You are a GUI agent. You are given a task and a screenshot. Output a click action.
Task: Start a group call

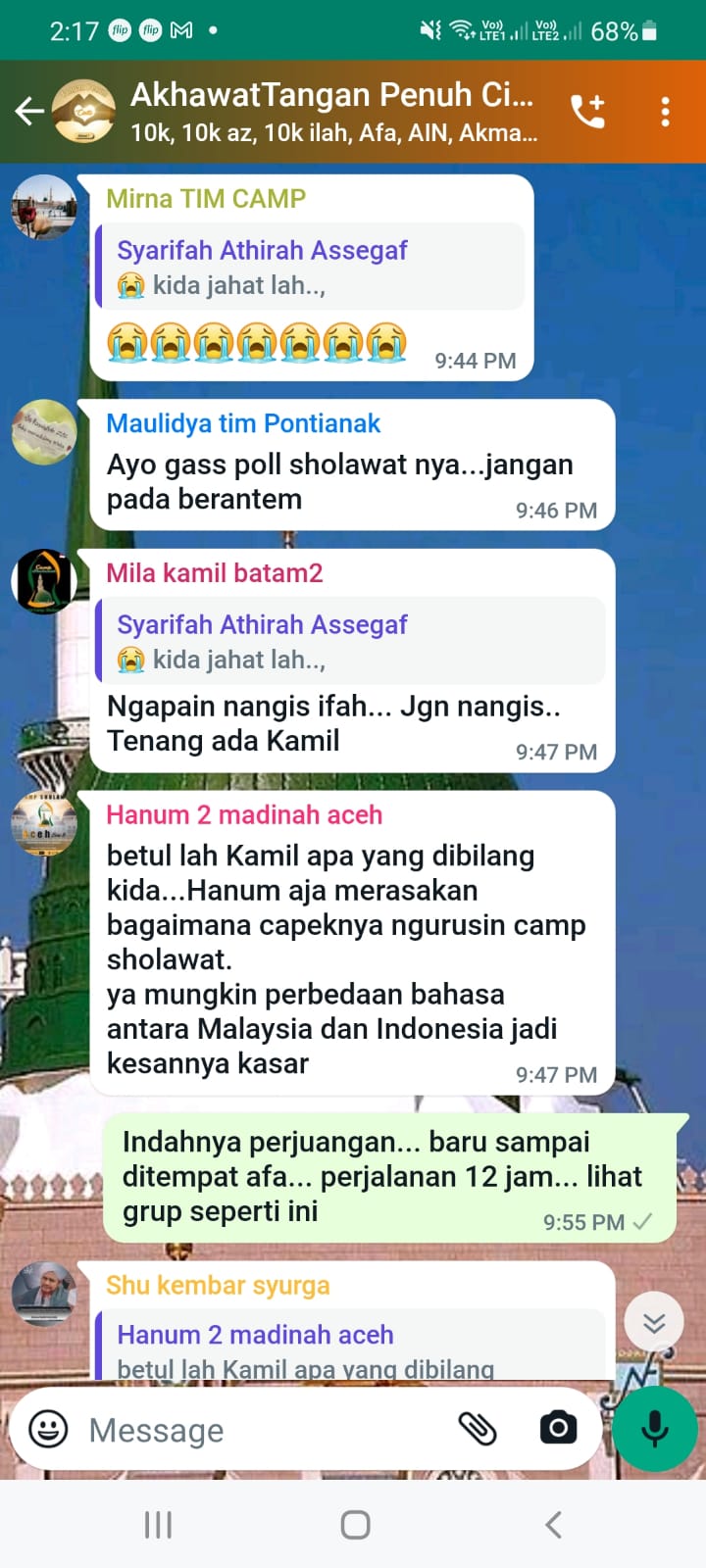pos(588,112)
